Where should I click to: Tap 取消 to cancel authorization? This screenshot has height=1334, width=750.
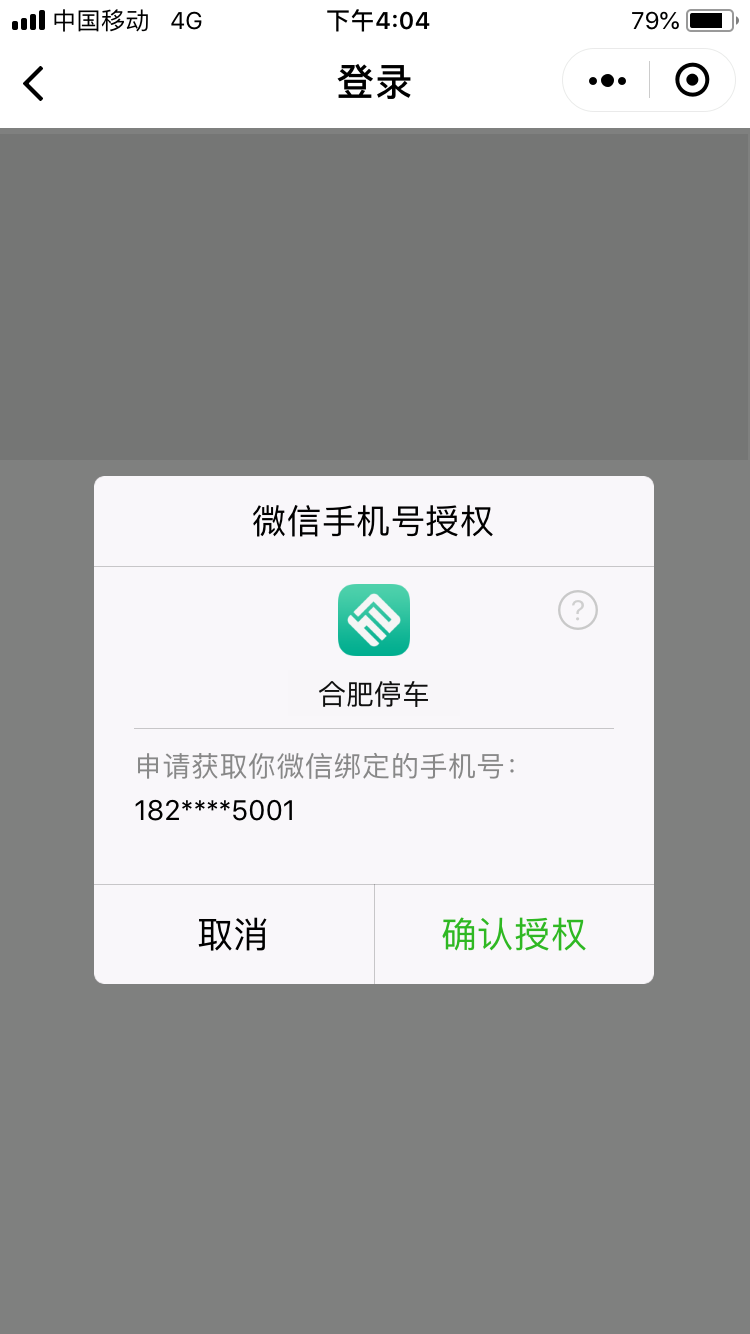[233, 934]
